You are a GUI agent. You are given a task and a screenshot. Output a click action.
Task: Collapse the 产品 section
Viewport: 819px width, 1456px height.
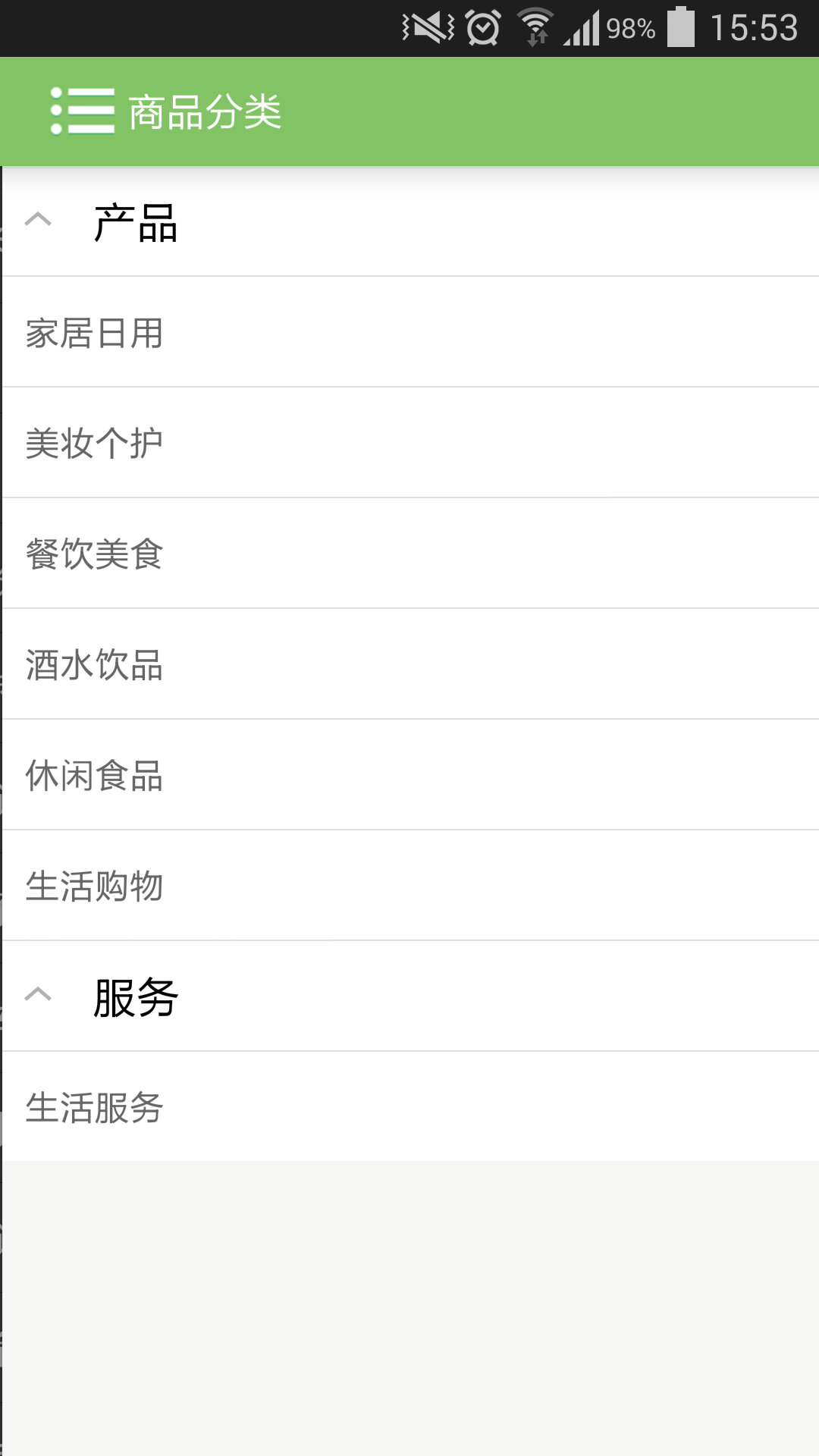point(38,221)
